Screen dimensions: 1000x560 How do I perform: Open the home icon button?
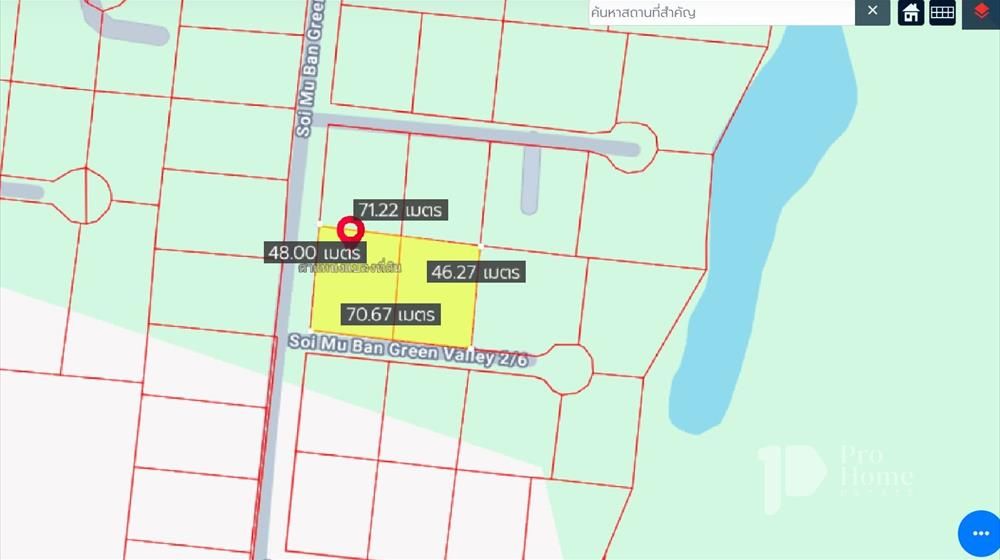coord(911,12)
